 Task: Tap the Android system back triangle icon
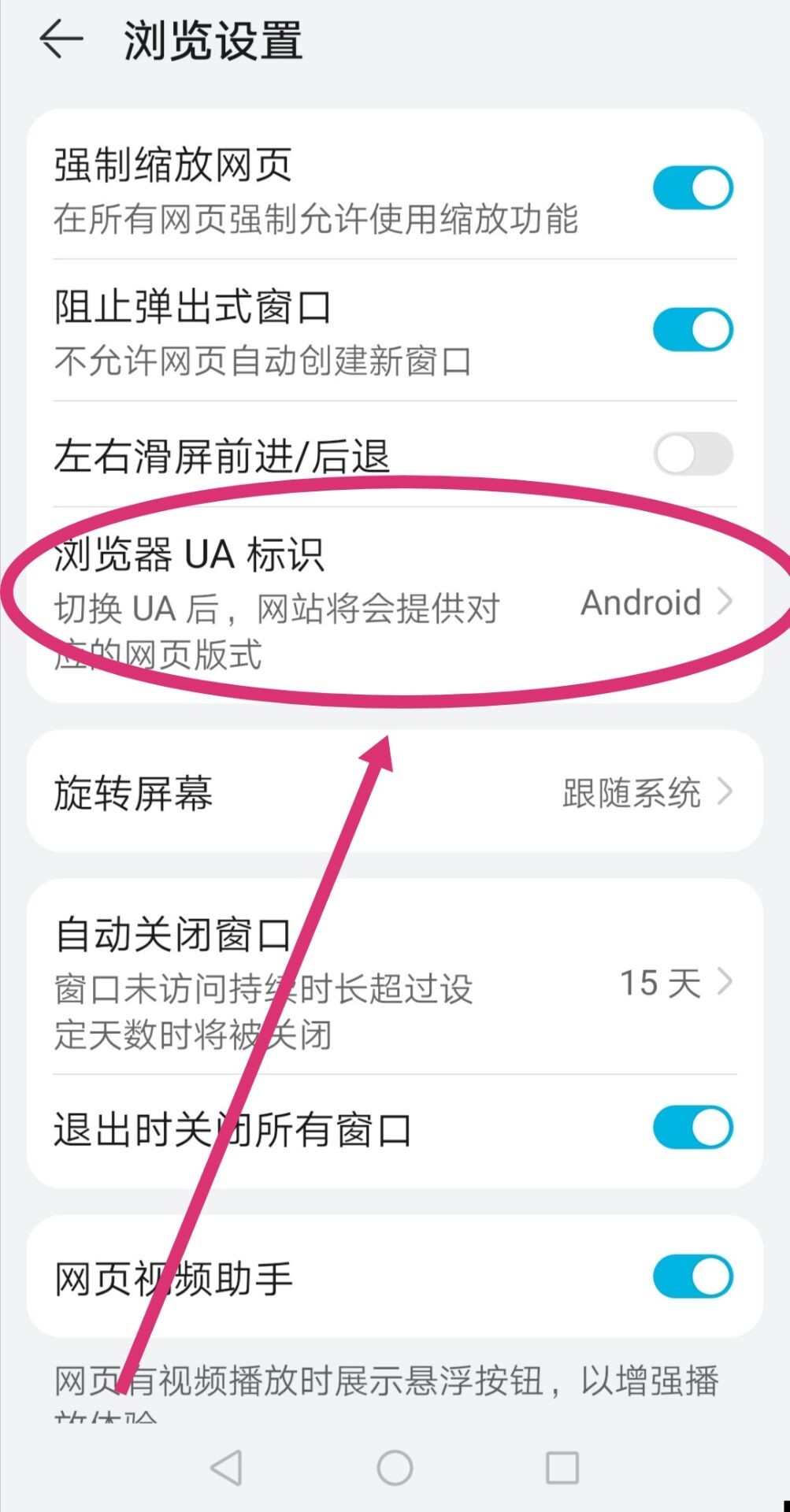click(x=225, y=1466)
